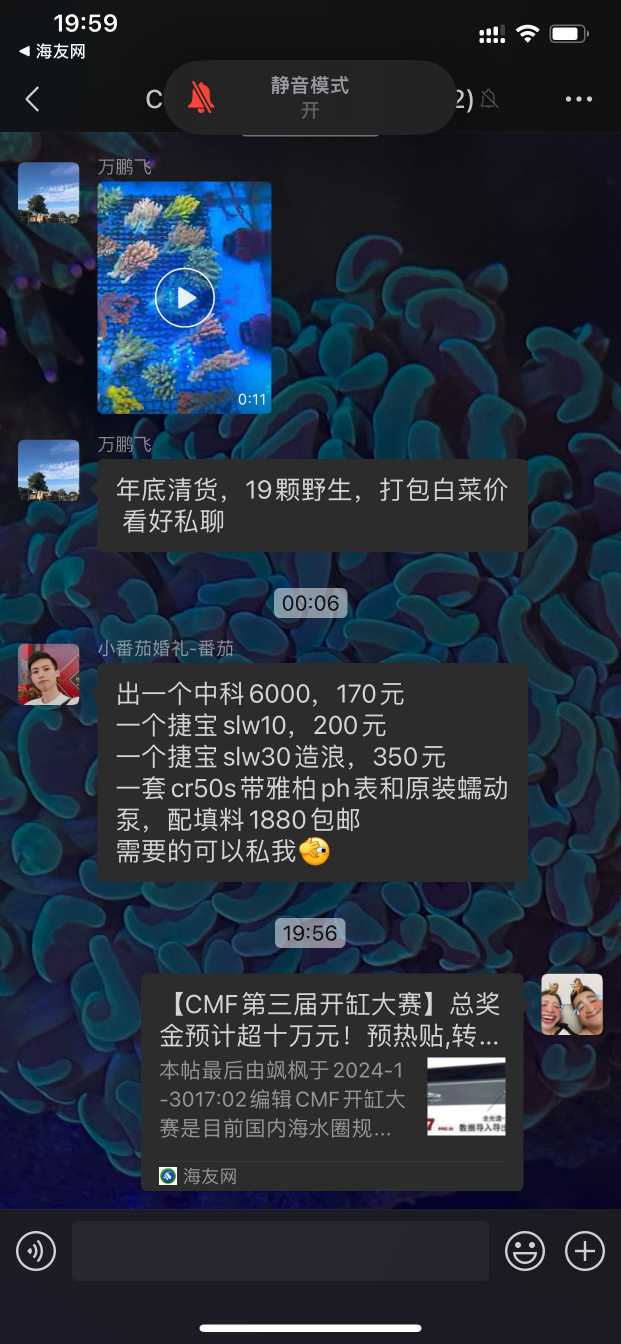621x1344 pixels.
Task: Open 万鹏飞's avatar beside the video message
Action: click(x=48, y=193)
